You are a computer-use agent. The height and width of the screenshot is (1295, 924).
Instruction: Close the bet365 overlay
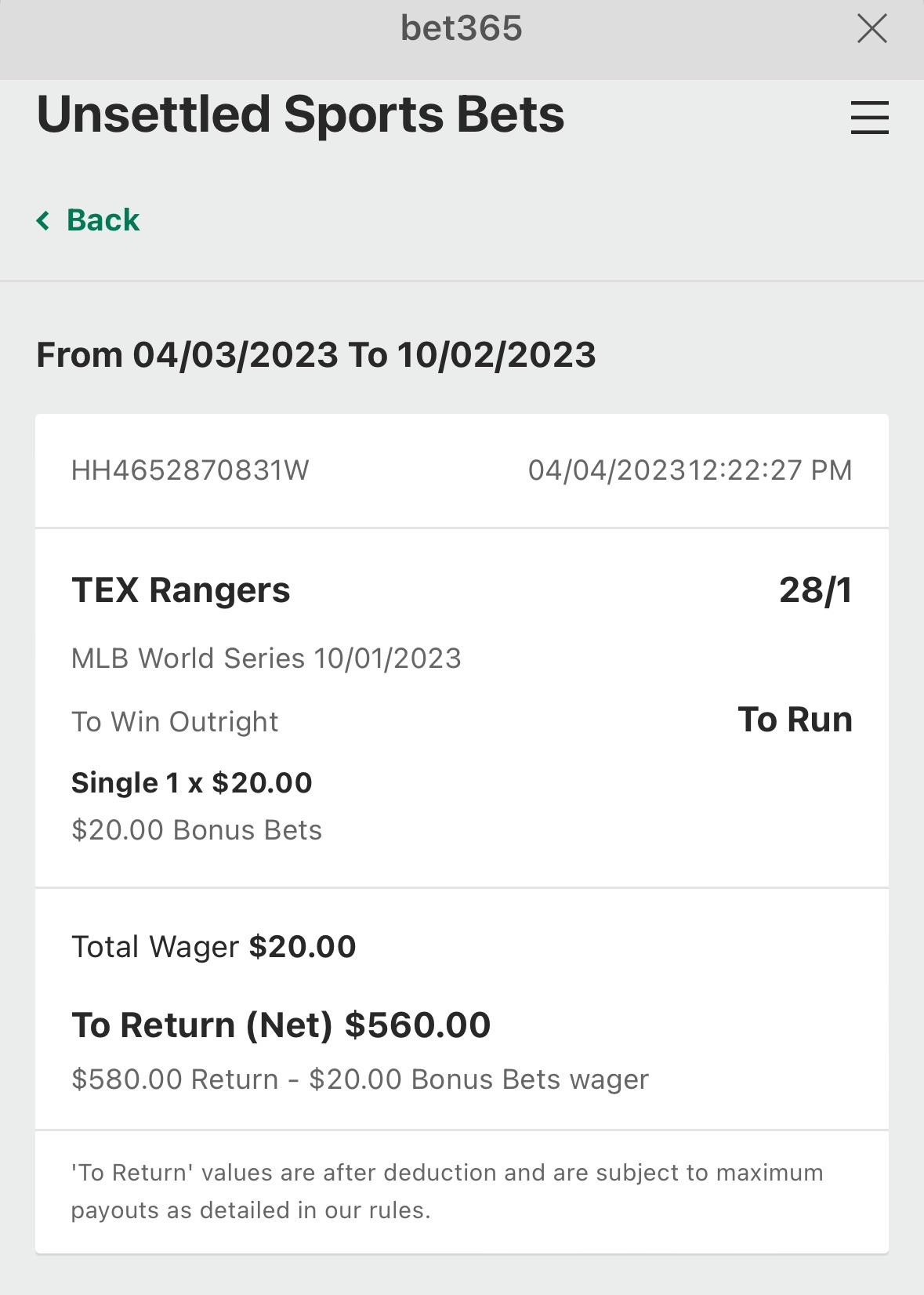coord(871,27)
